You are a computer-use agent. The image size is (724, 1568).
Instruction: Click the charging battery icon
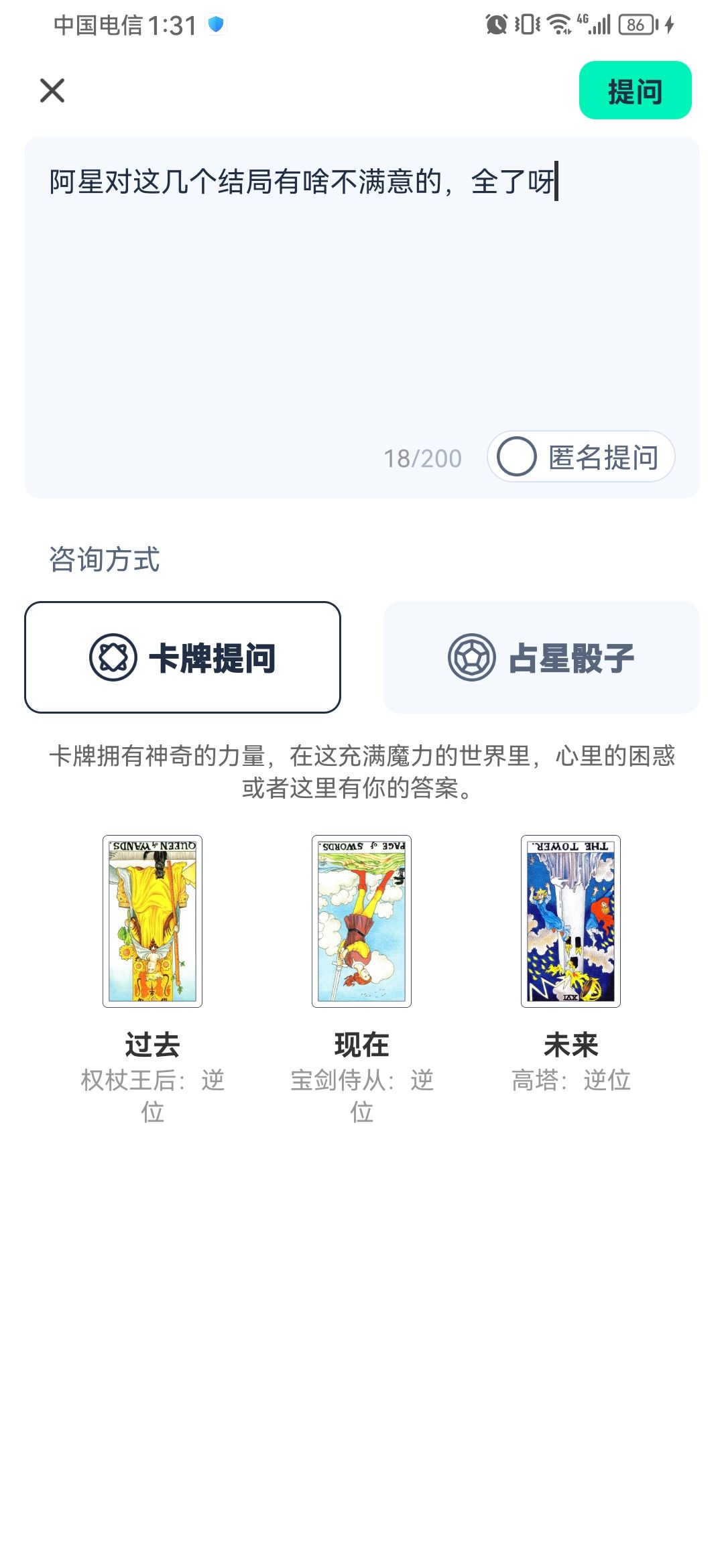[x=635, y=24]
